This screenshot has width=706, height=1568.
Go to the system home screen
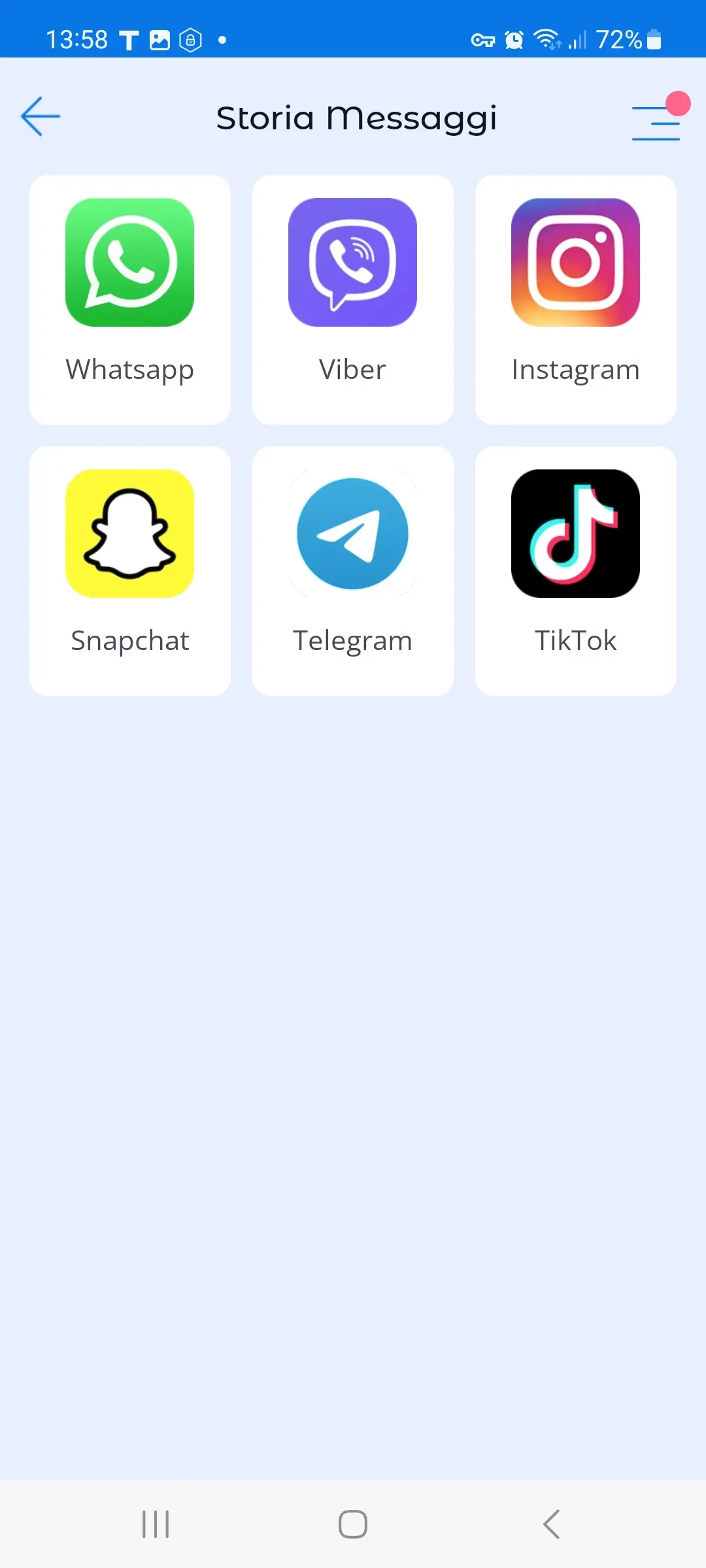click(353, 1524)
